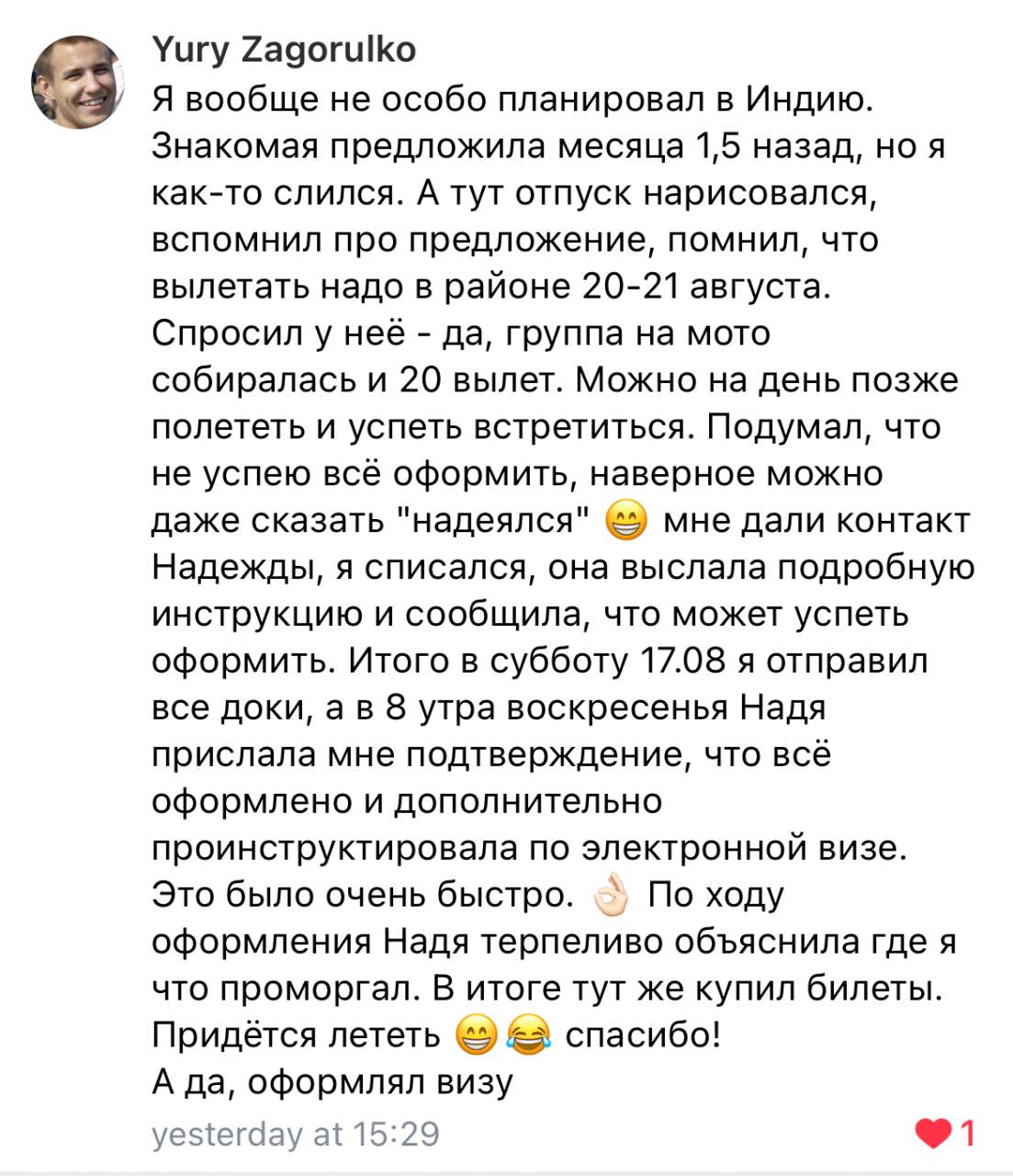Like Yury Zagorulko's comment with the heart
This screenshot has height=1176, width=1013.
tap(933, 1133)
